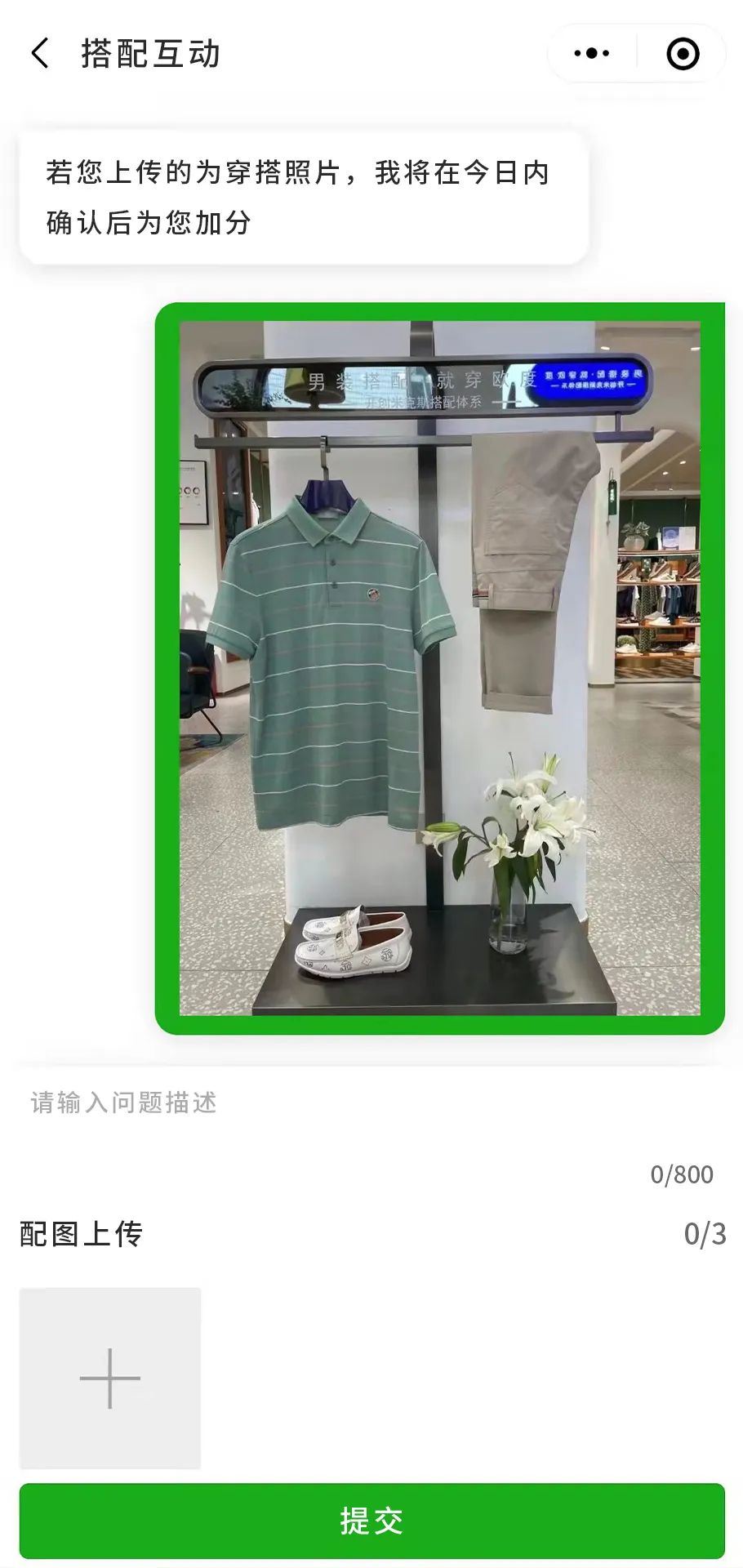Close the mini program with circle icon

pyautogui.click(x=683, y=54)
